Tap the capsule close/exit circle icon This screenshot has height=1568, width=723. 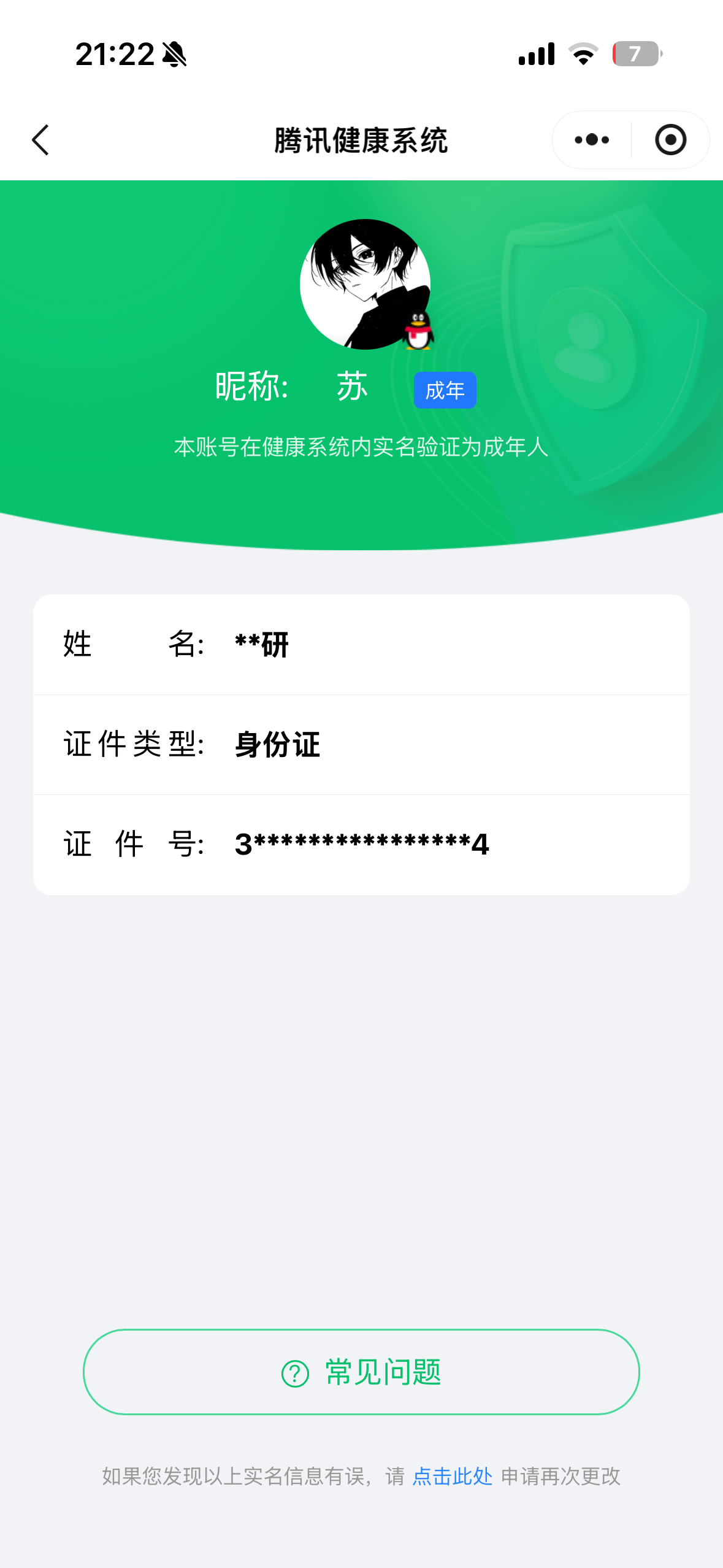tap(670, 140)
